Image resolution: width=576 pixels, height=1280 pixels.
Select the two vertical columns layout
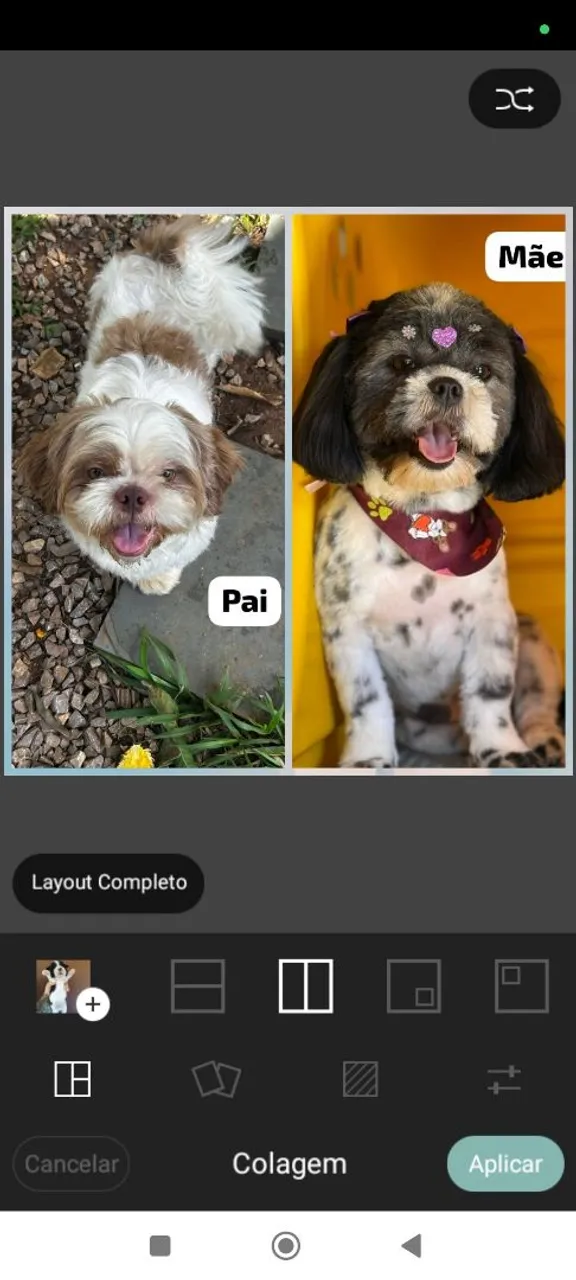point(306,986)
